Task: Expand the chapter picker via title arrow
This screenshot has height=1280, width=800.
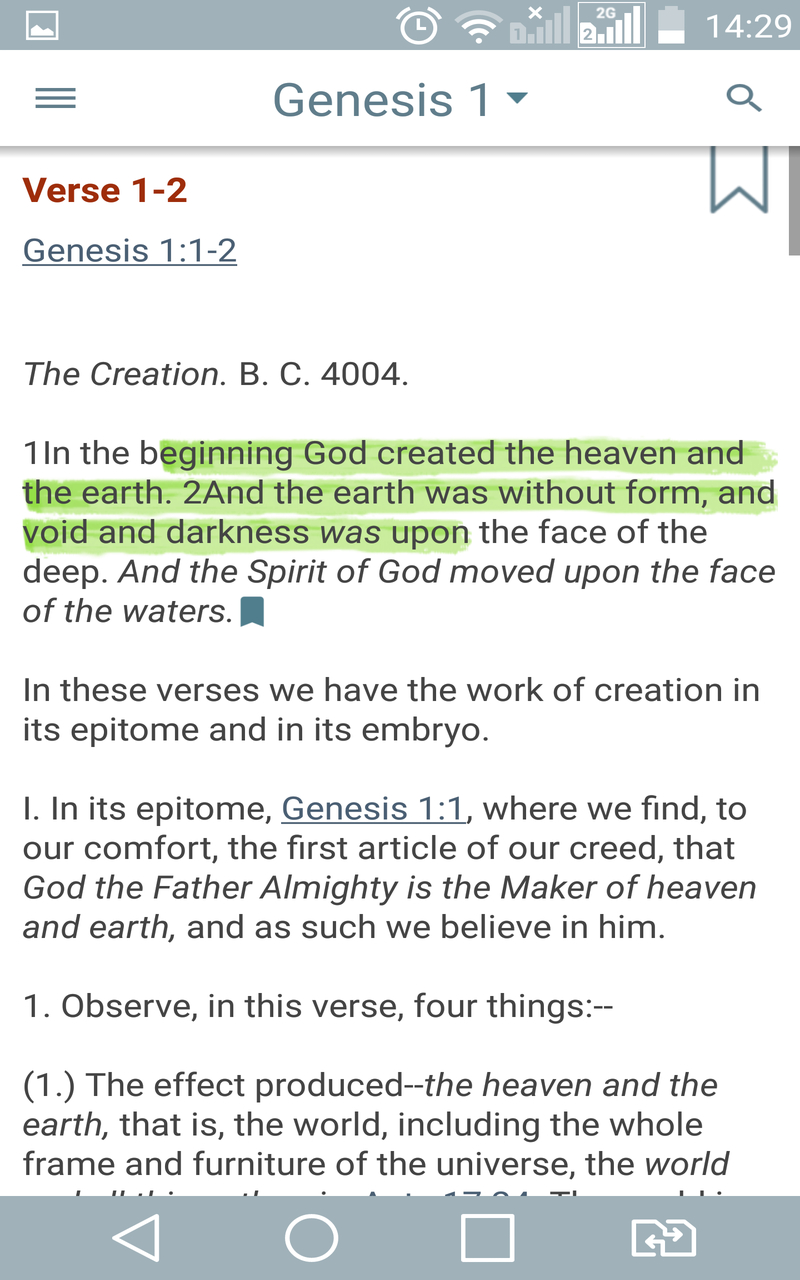Action: pos(516,99)
